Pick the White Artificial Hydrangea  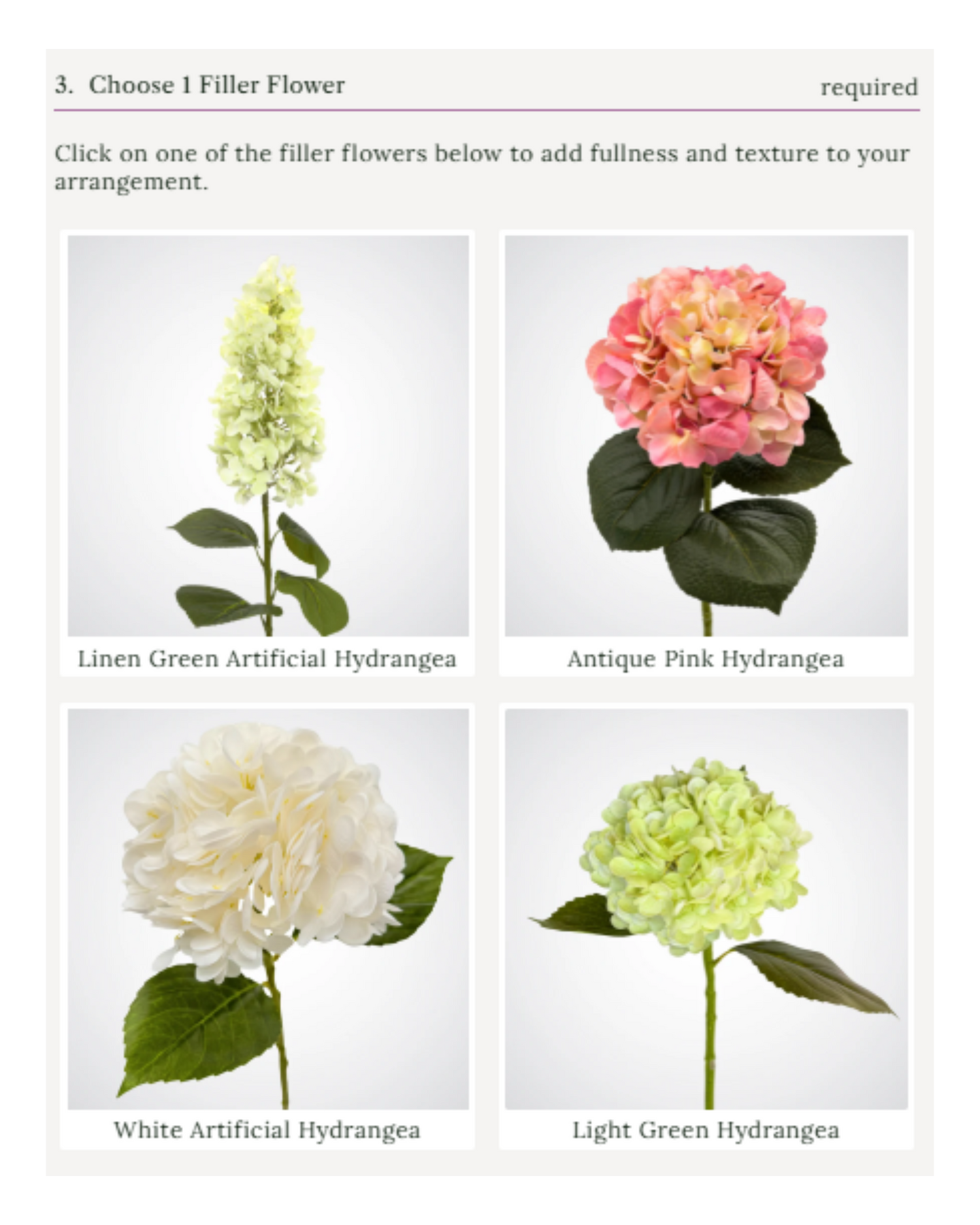(268, 909)
